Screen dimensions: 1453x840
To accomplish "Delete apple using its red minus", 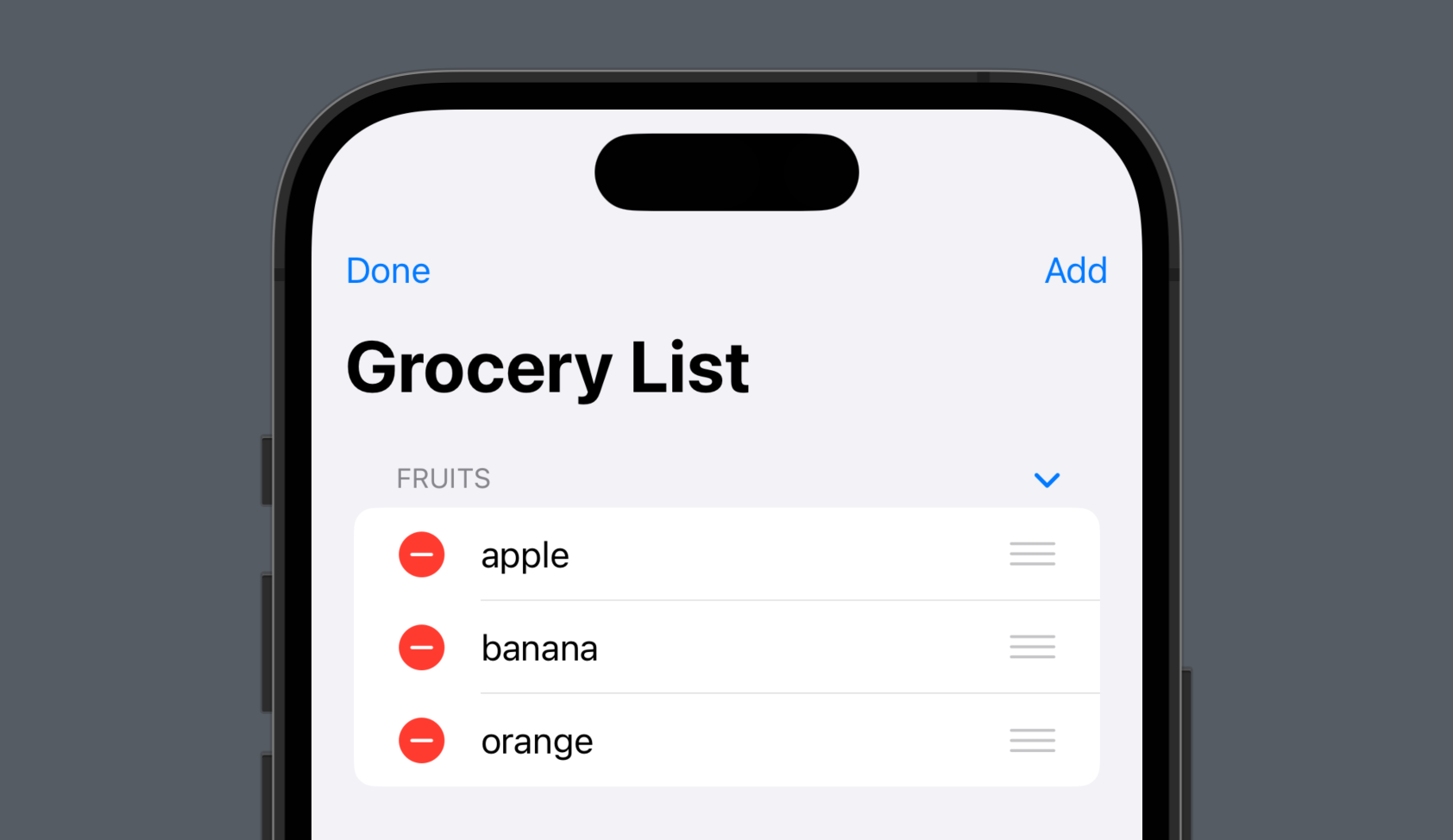I will pyautogui.click(x=422, y=555).
